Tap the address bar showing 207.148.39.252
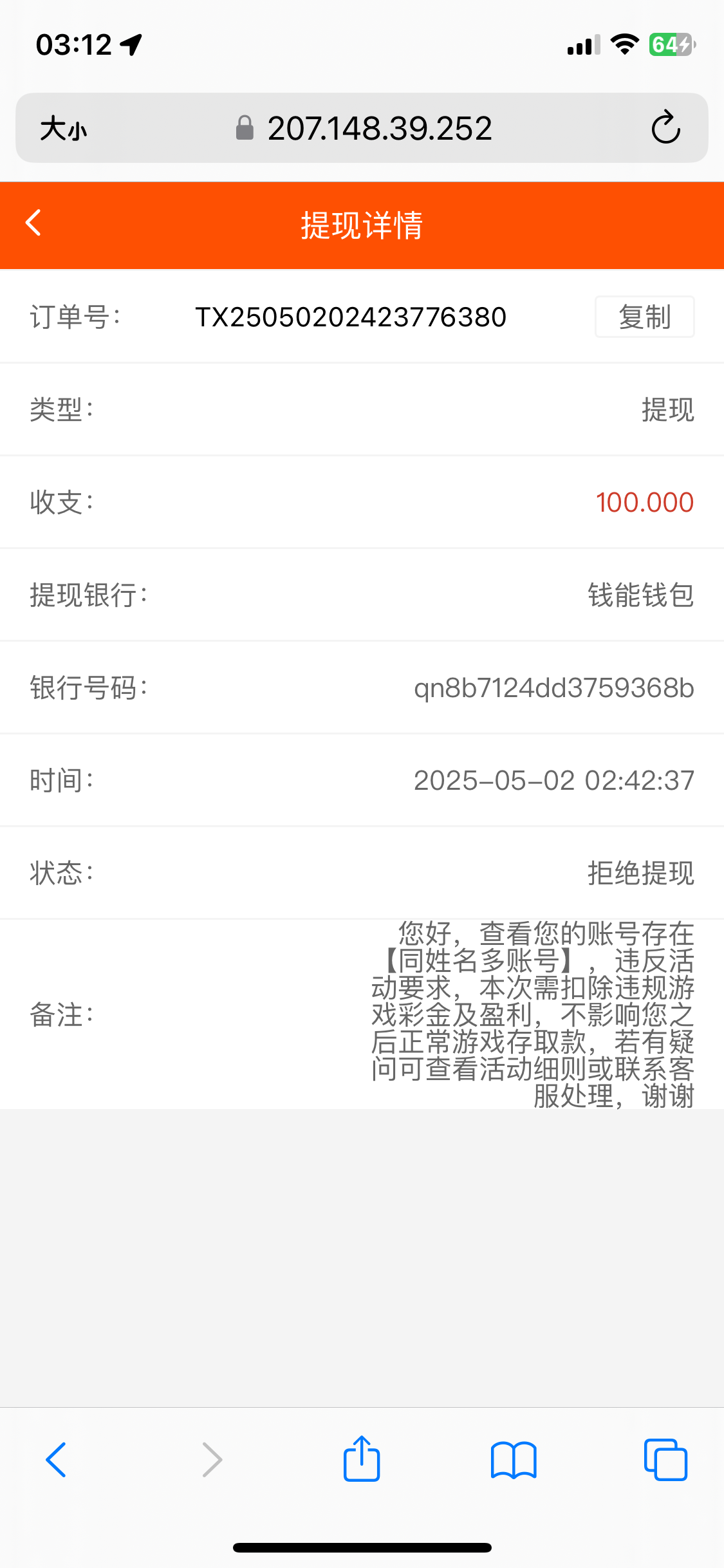The height and width of the screenshot is (1568, 724). tap(380, 127)
